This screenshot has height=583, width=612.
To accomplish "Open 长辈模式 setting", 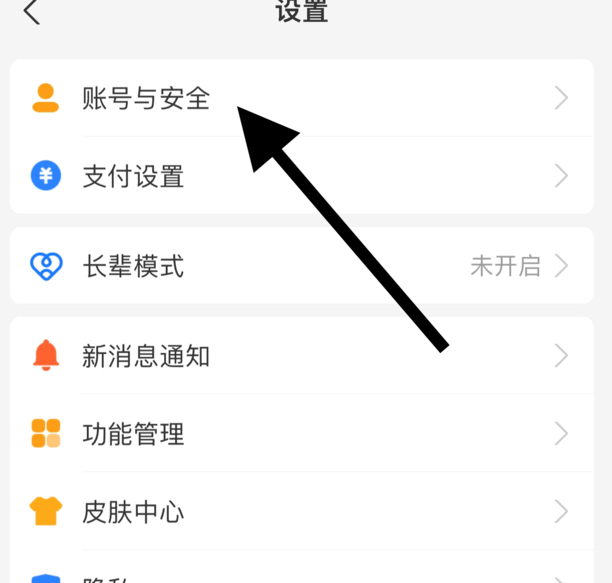I will point(133,266).
